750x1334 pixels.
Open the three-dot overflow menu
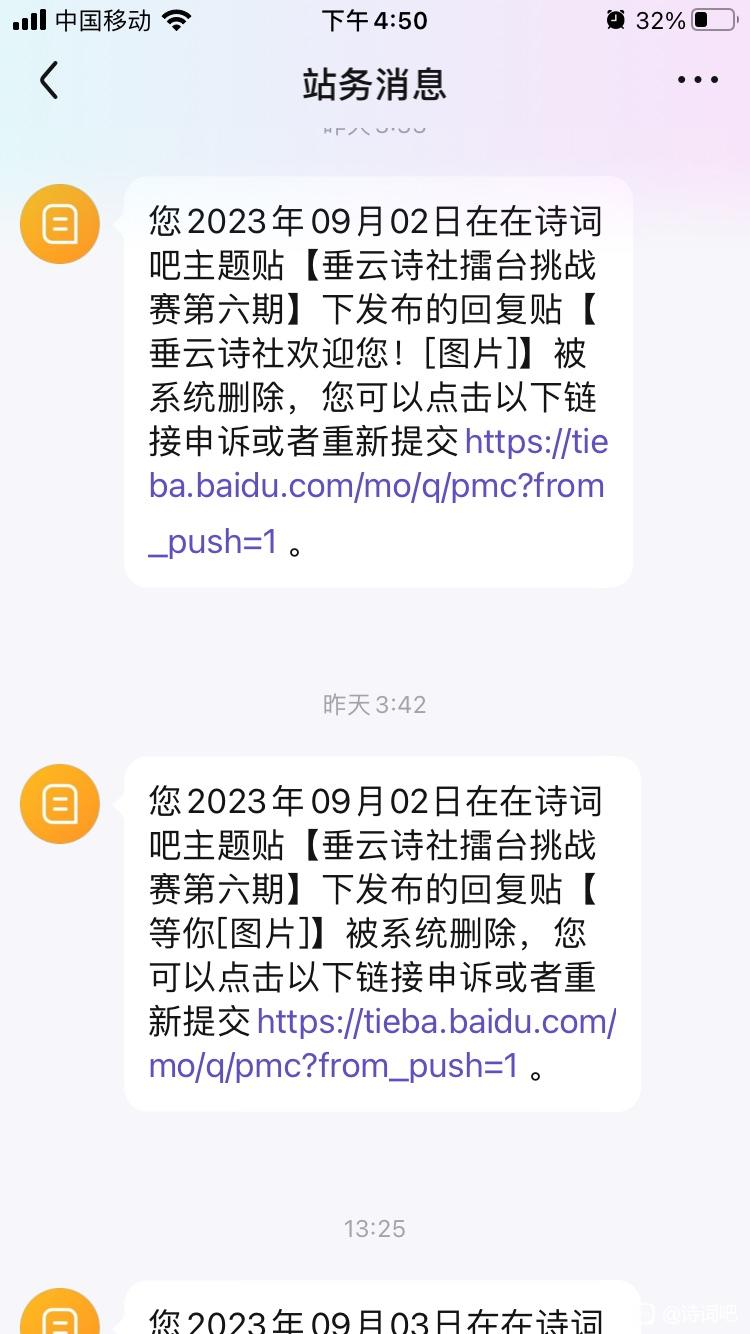coord(697,80)
